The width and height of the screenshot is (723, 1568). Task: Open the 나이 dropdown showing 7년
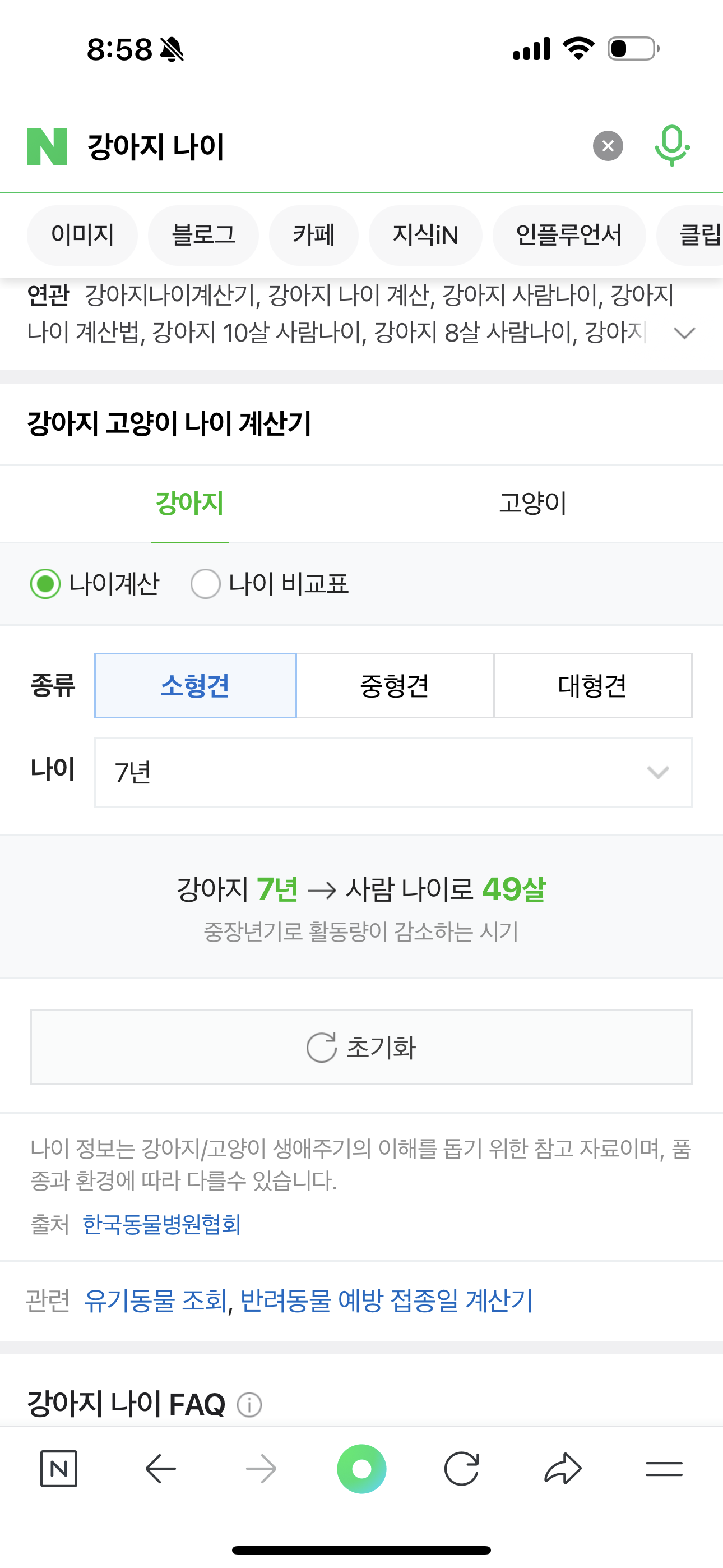(x=393, y=772)
